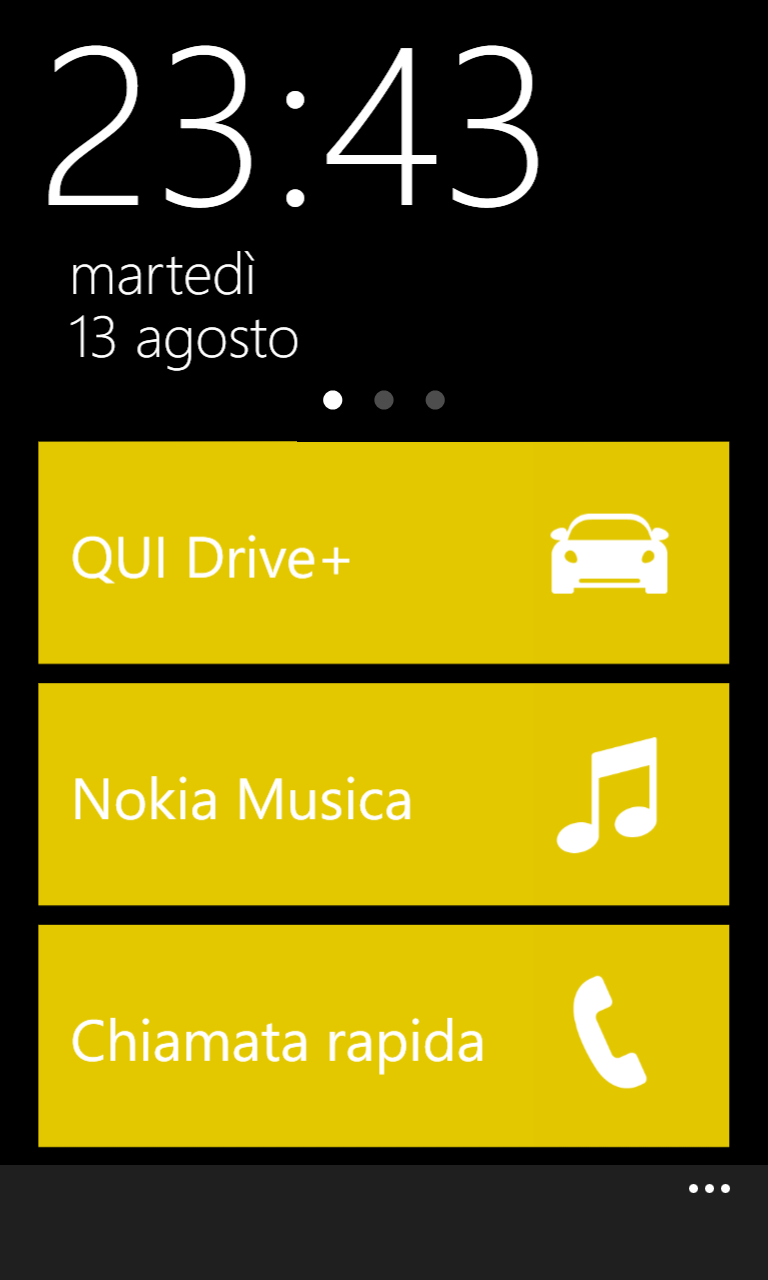Launch Nokia Musica

[x=383, y=795]
